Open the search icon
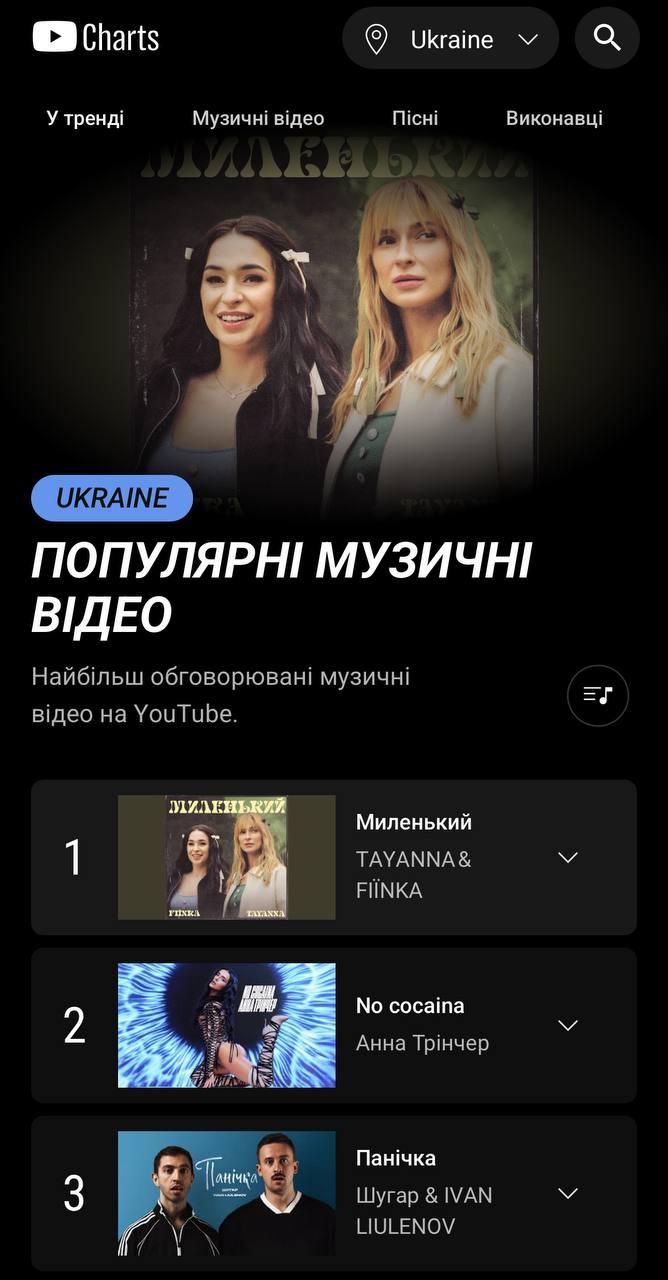668x1280 pixels. 607,38
